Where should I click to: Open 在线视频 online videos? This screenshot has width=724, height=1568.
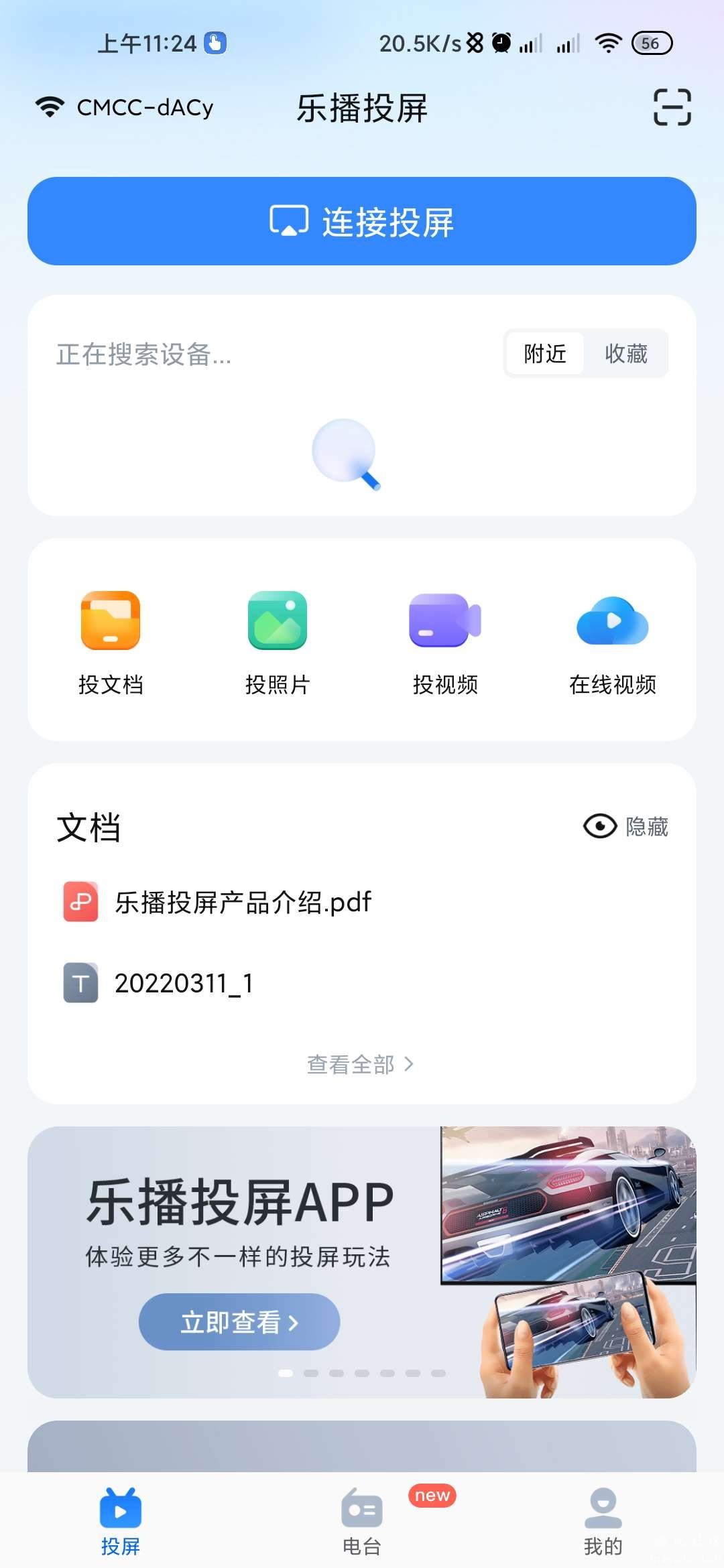point(612,641)
